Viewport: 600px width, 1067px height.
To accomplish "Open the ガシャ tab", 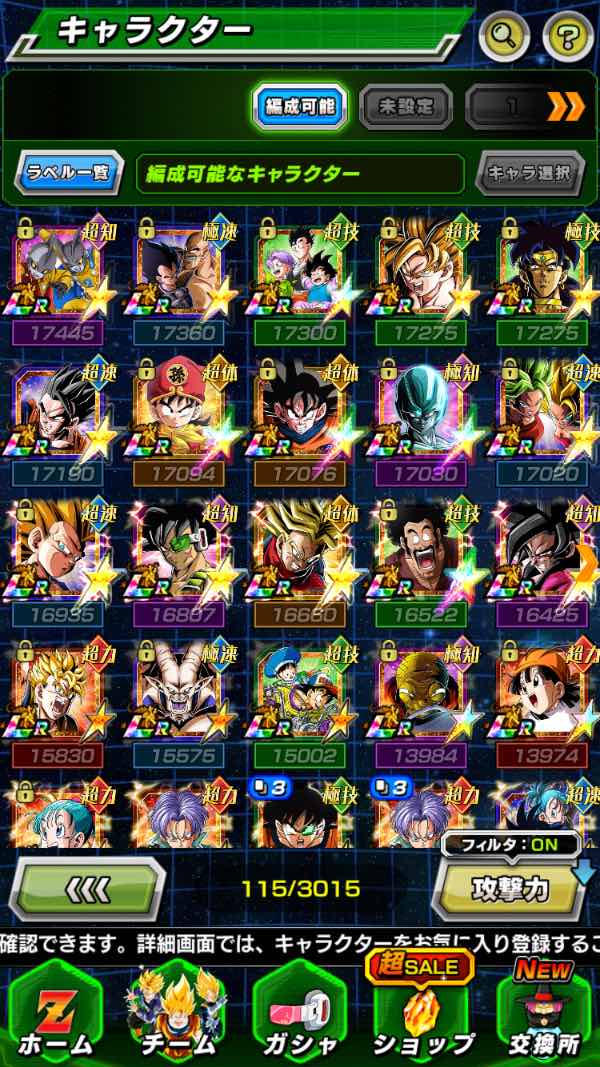I will 299,1010.
